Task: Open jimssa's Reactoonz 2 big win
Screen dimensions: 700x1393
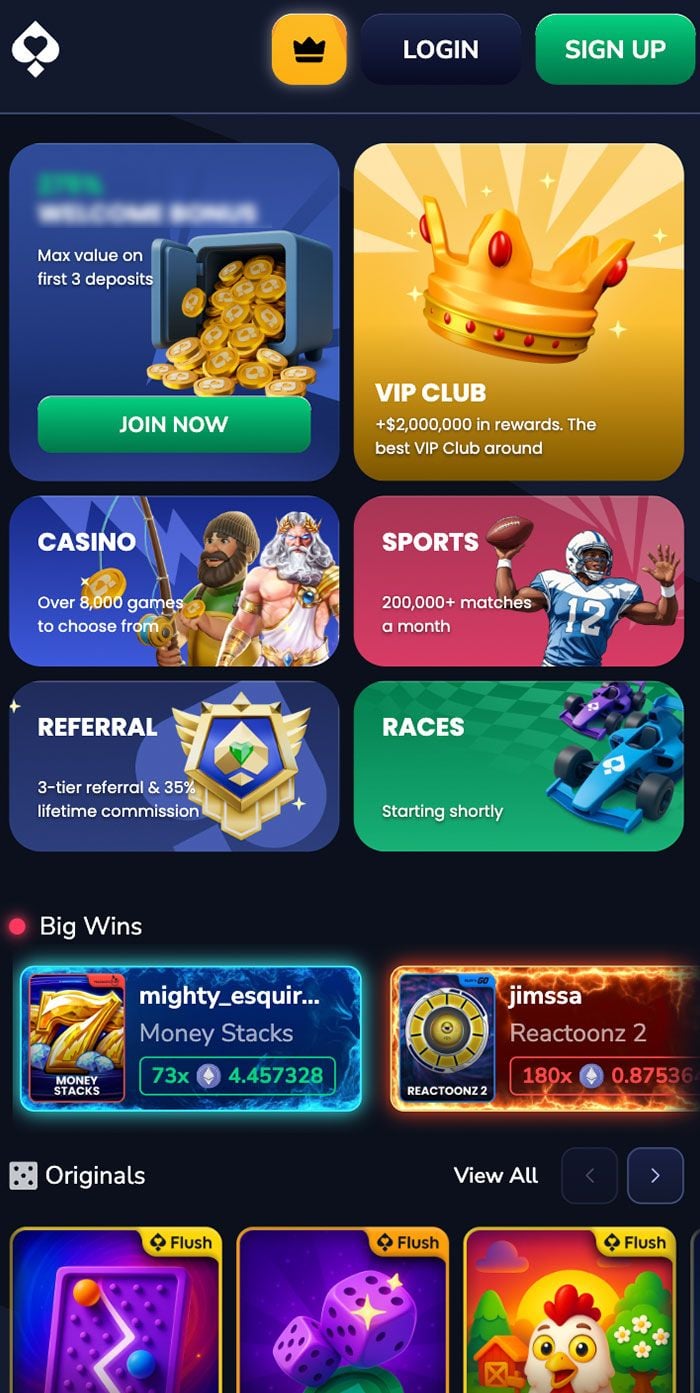Action: (545, 1039)
